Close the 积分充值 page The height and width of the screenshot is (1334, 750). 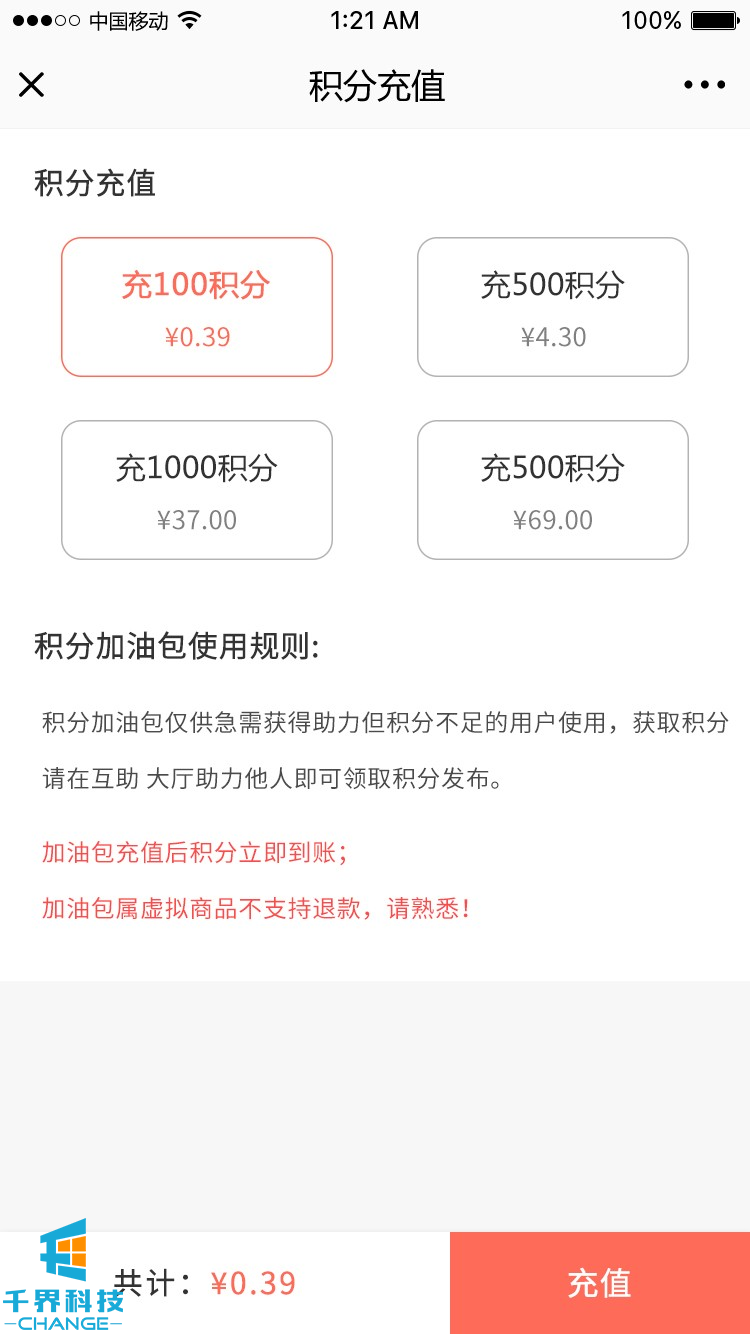pos(32,86)
